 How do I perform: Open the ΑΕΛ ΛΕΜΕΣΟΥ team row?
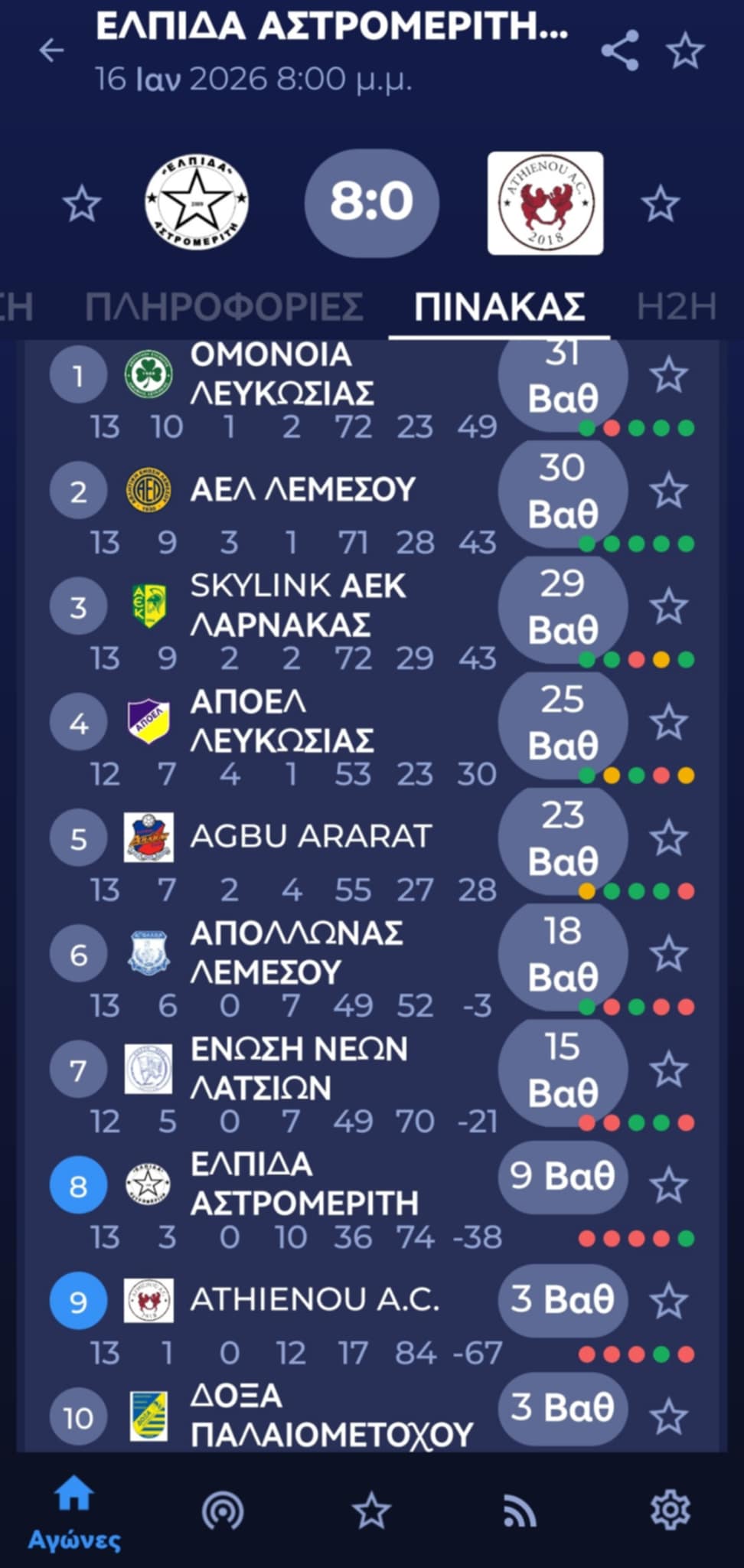302,490
